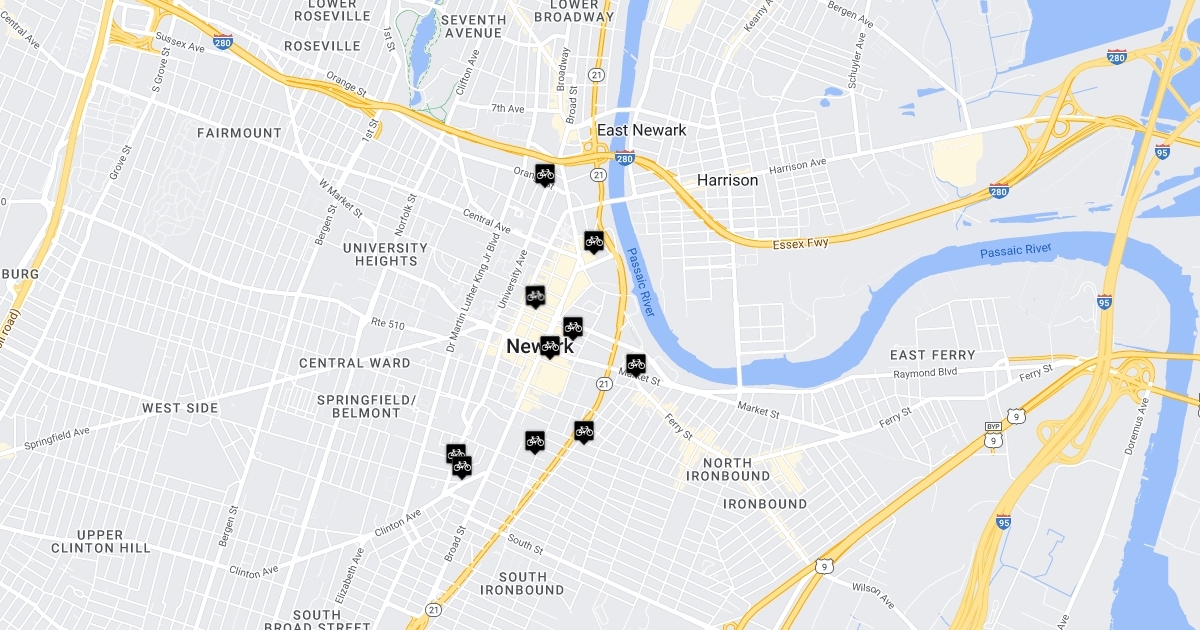Viewport: 1200px width, 630px height.
Task: Tap the bike marker covering the Newark label
Action: click(x=549, y=346)
